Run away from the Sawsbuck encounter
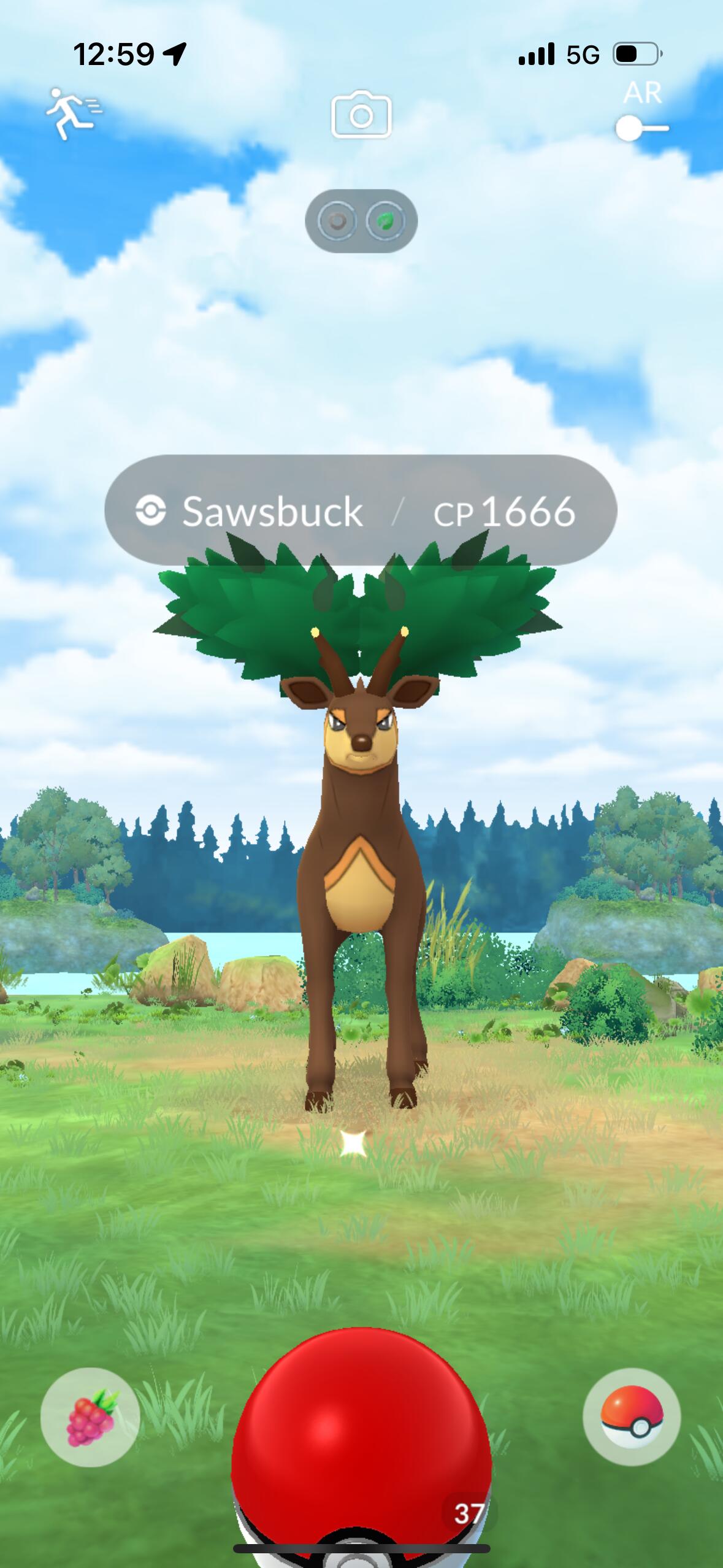 pos(74,114)
